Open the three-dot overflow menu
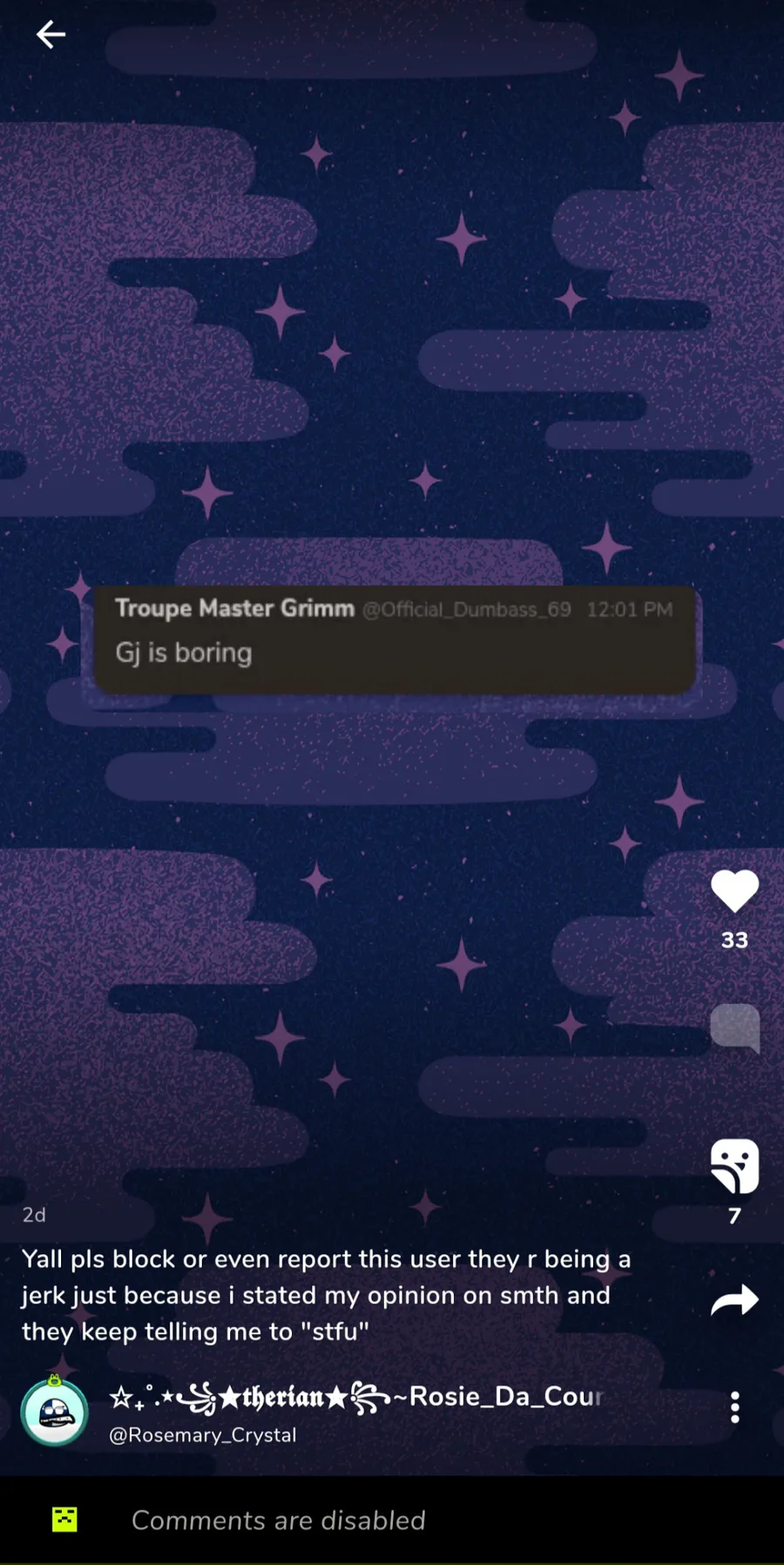This screenshot has height=1565, width=784. click(x=734, y=1406)
